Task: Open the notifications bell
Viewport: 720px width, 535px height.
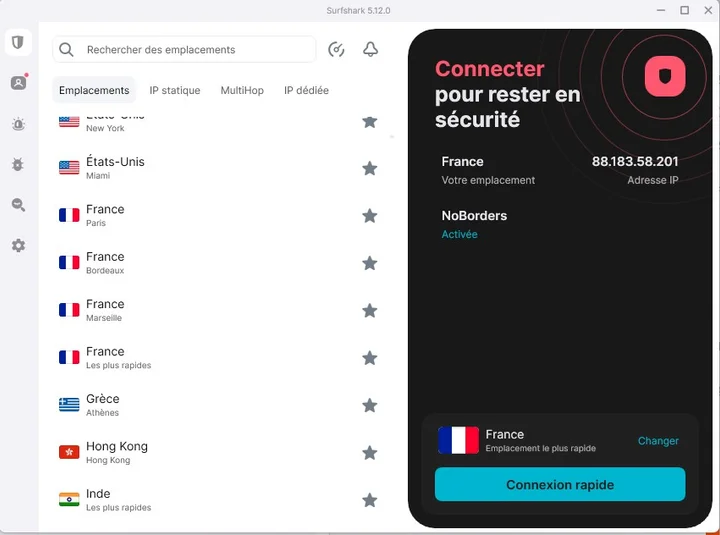Action: [x=371, y=49]
